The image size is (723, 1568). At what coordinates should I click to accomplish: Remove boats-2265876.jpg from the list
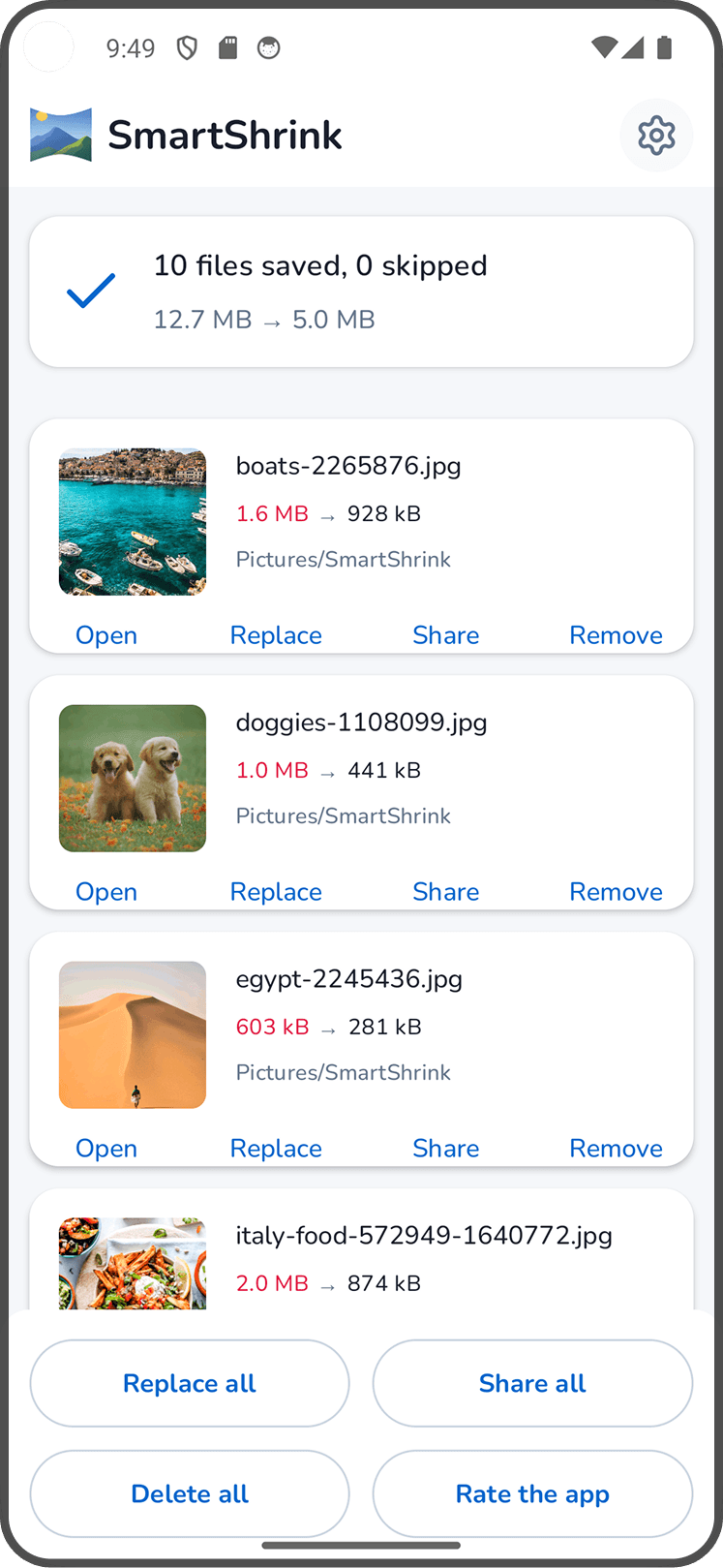click(x=616, y=635)
